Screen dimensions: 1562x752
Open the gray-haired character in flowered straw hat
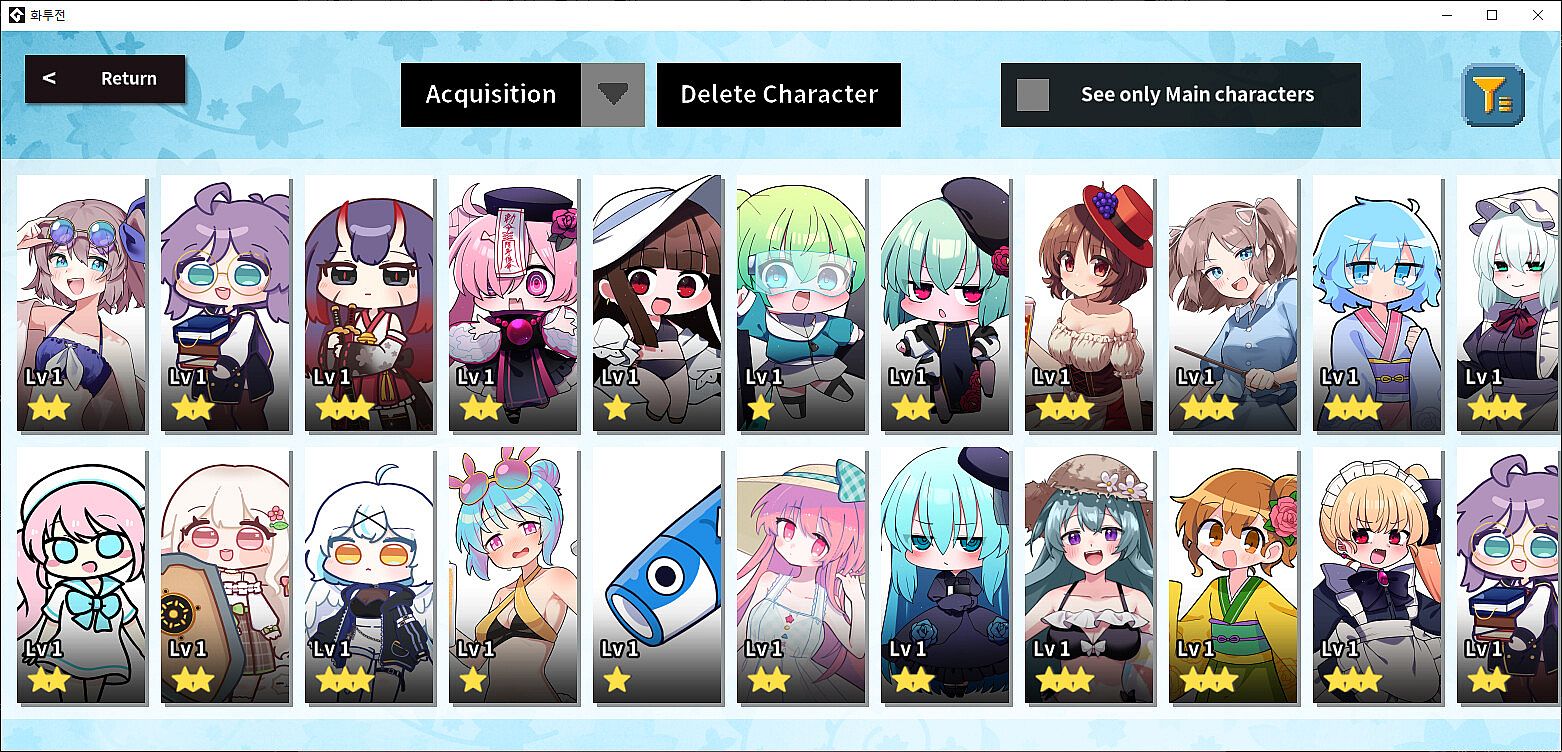pos(1090,575)
